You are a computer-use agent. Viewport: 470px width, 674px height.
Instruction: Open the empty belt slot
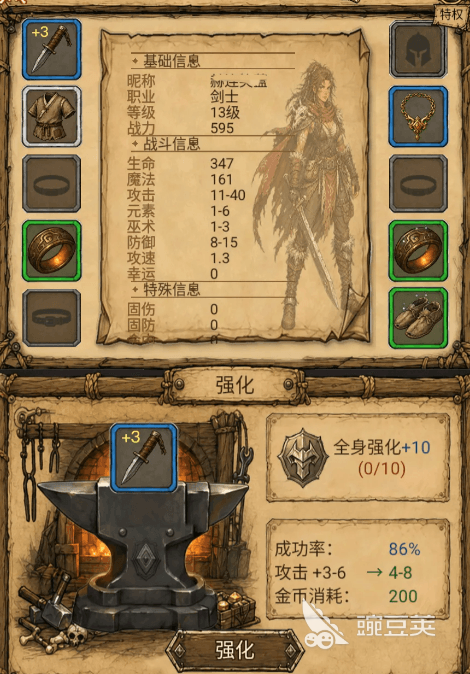tap(52, 318)
